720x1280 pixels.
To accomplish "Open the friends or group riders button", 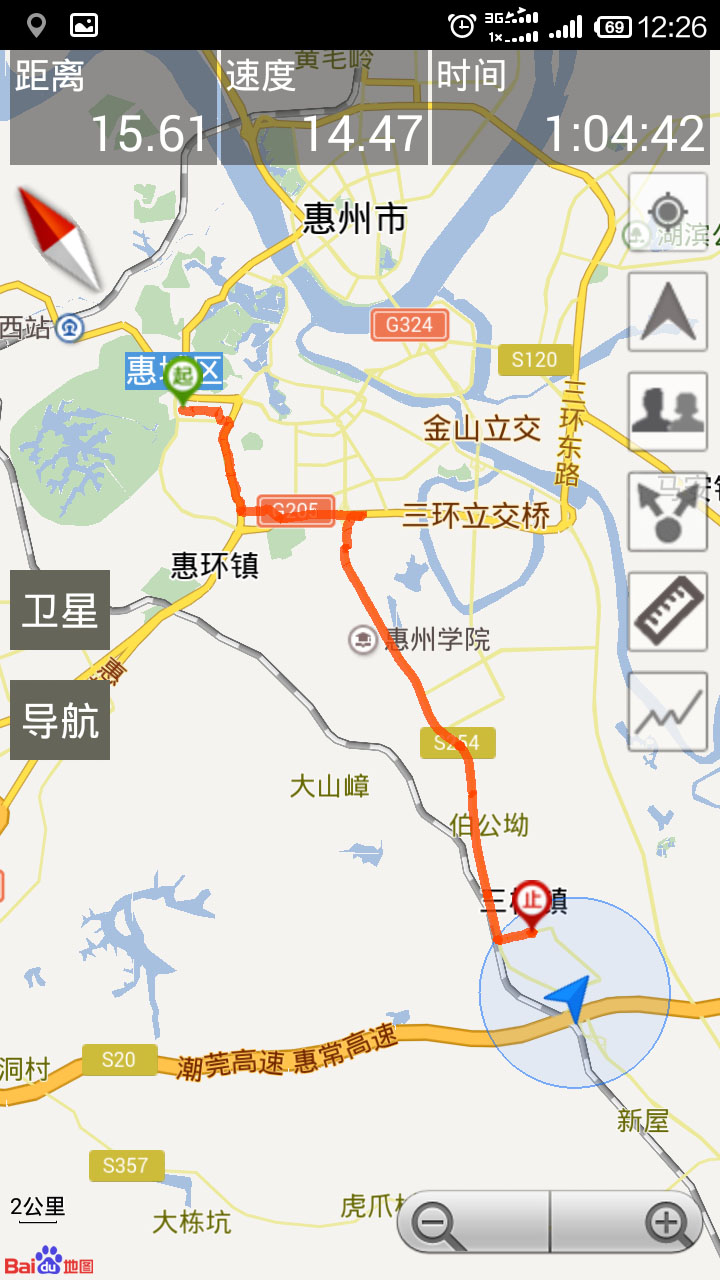I will (667, 412).
